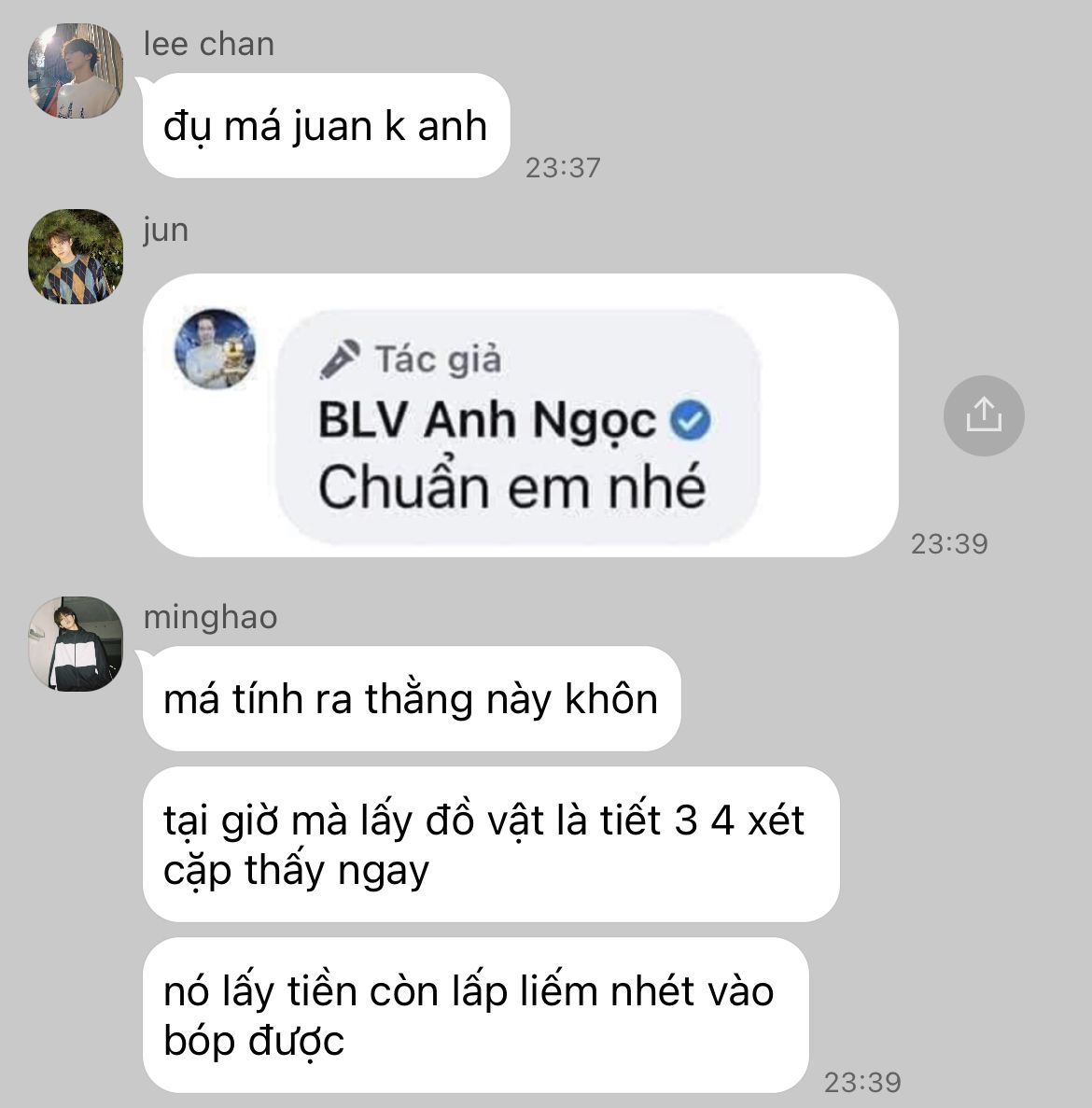
Task: View lee chan's profile picture
Action: pos(76,72)
